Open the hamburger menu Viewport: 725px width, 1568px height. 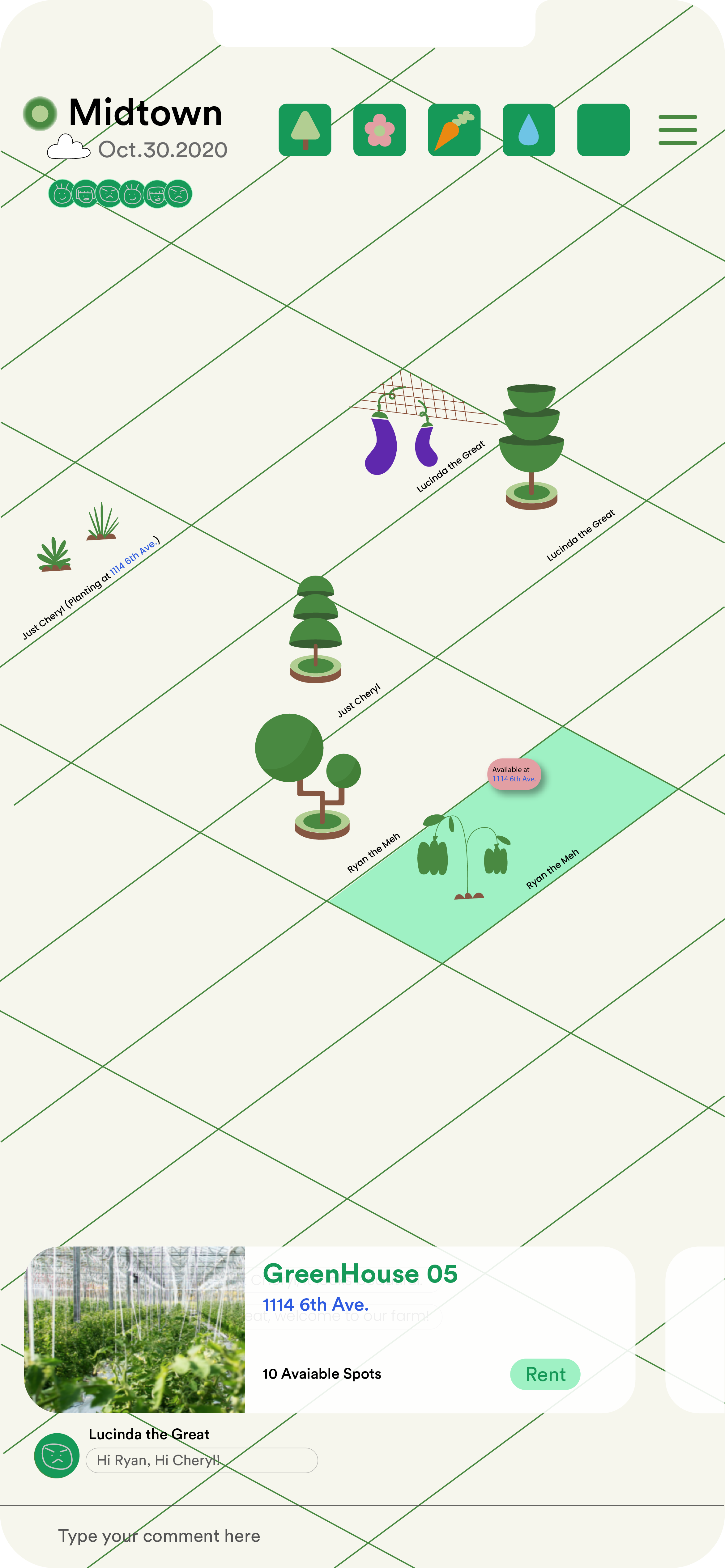coord(677,130)
